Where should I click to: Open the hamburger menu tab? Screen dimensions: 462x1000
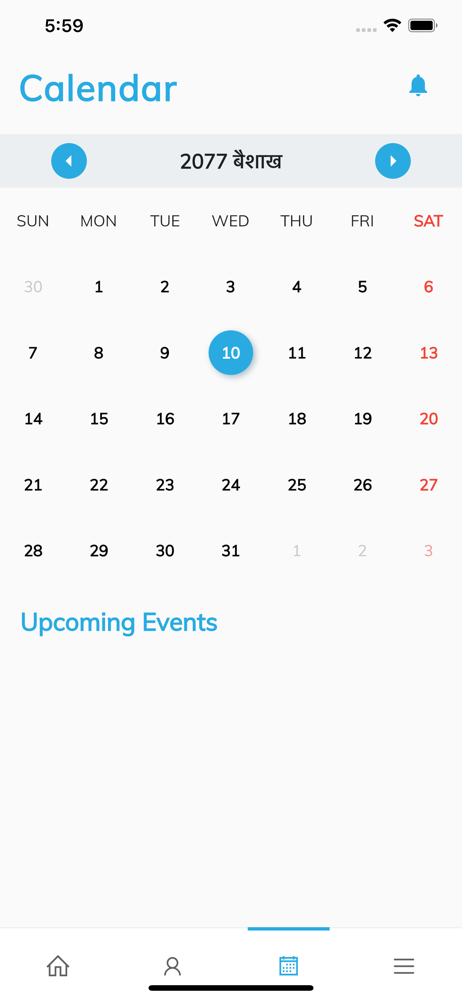[404, 966]
